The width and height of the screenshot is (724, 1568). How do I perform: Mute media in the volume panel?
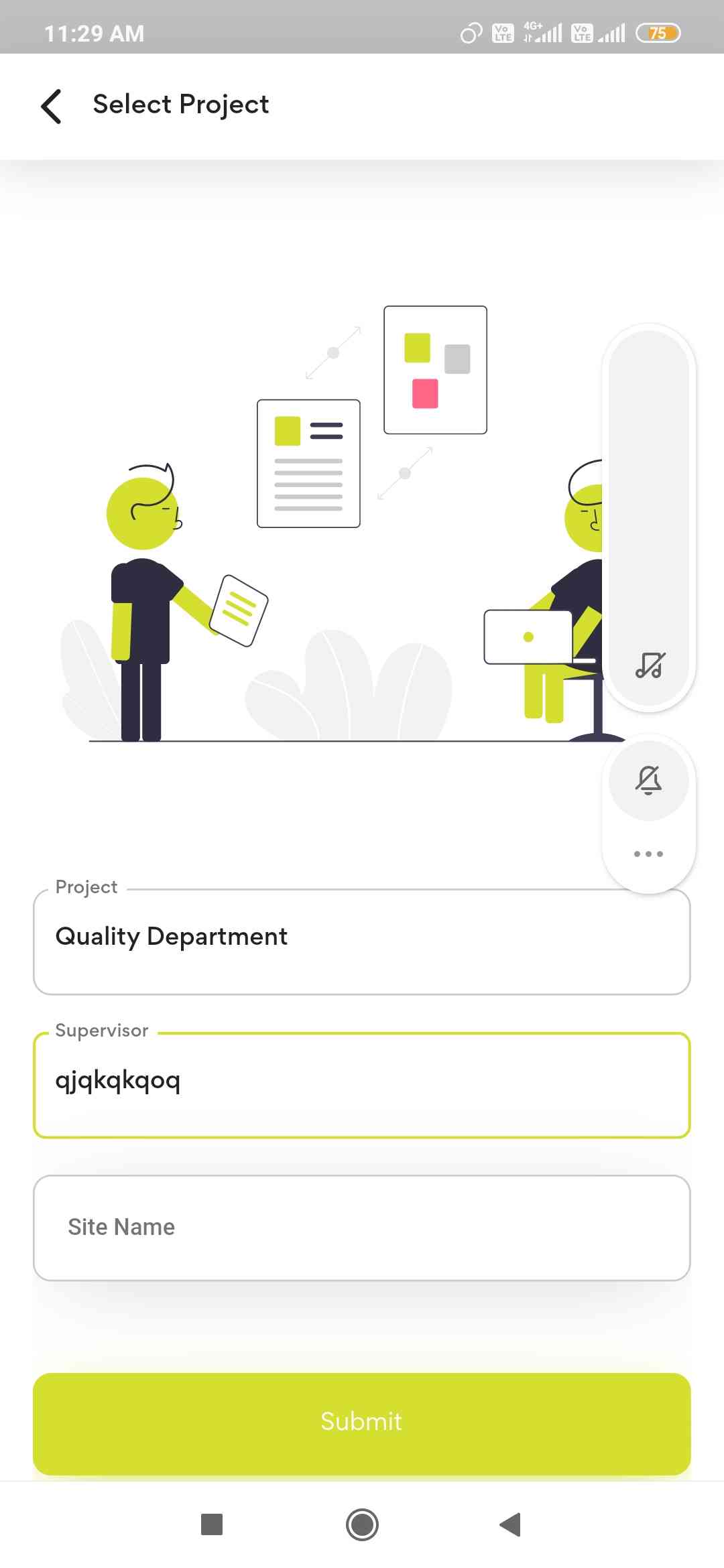coord(649,665)
